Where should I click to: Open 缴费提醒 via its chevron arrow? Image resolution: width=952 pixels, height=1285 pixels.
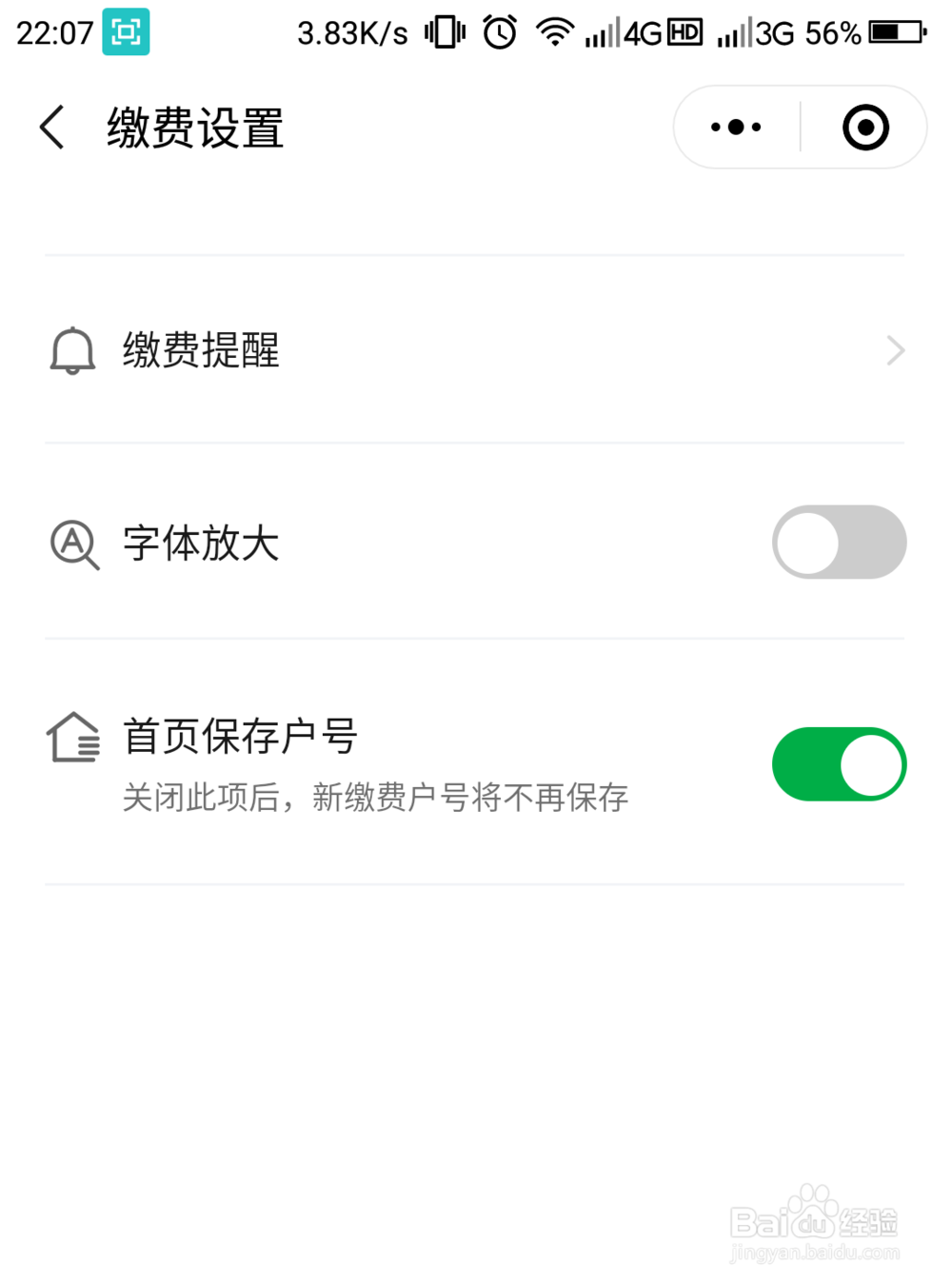point(893,350)
